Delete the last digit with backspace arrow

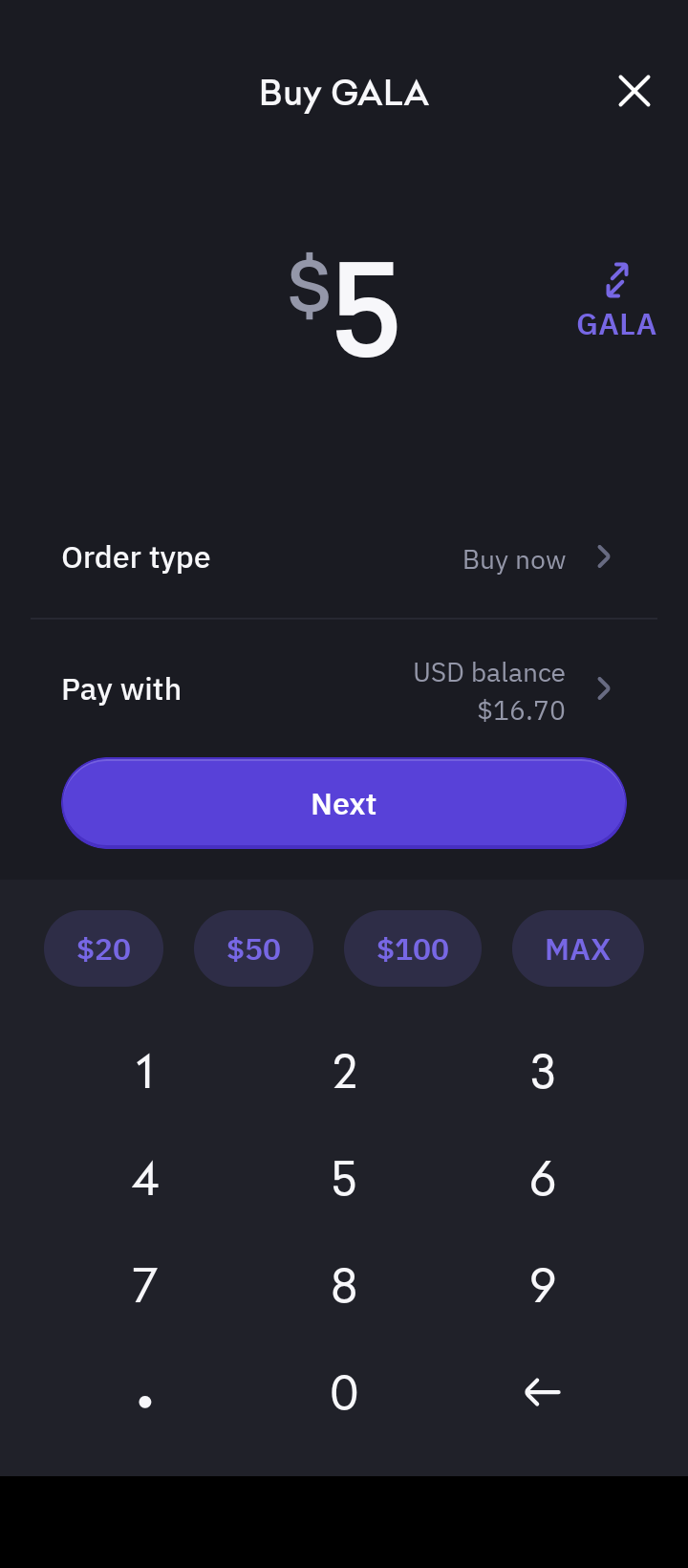543,1392
